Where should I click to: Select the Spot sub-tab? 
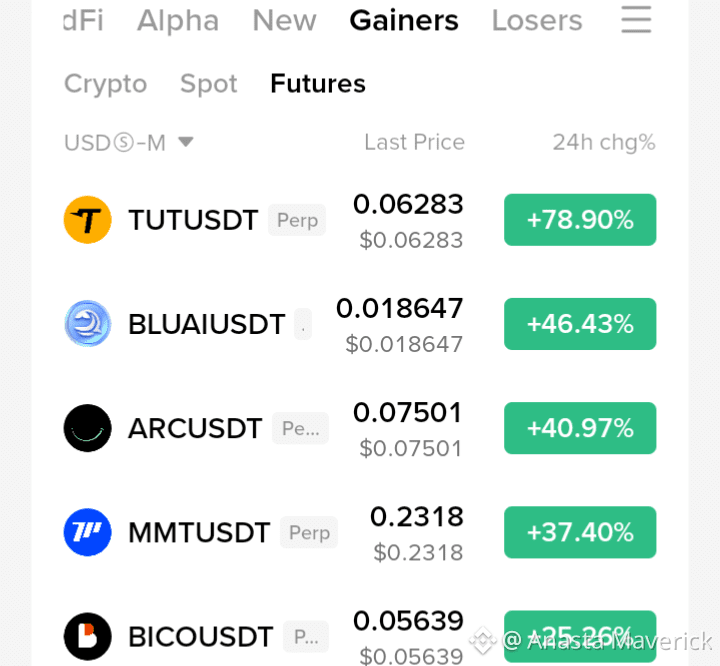[x=209, y=84]
